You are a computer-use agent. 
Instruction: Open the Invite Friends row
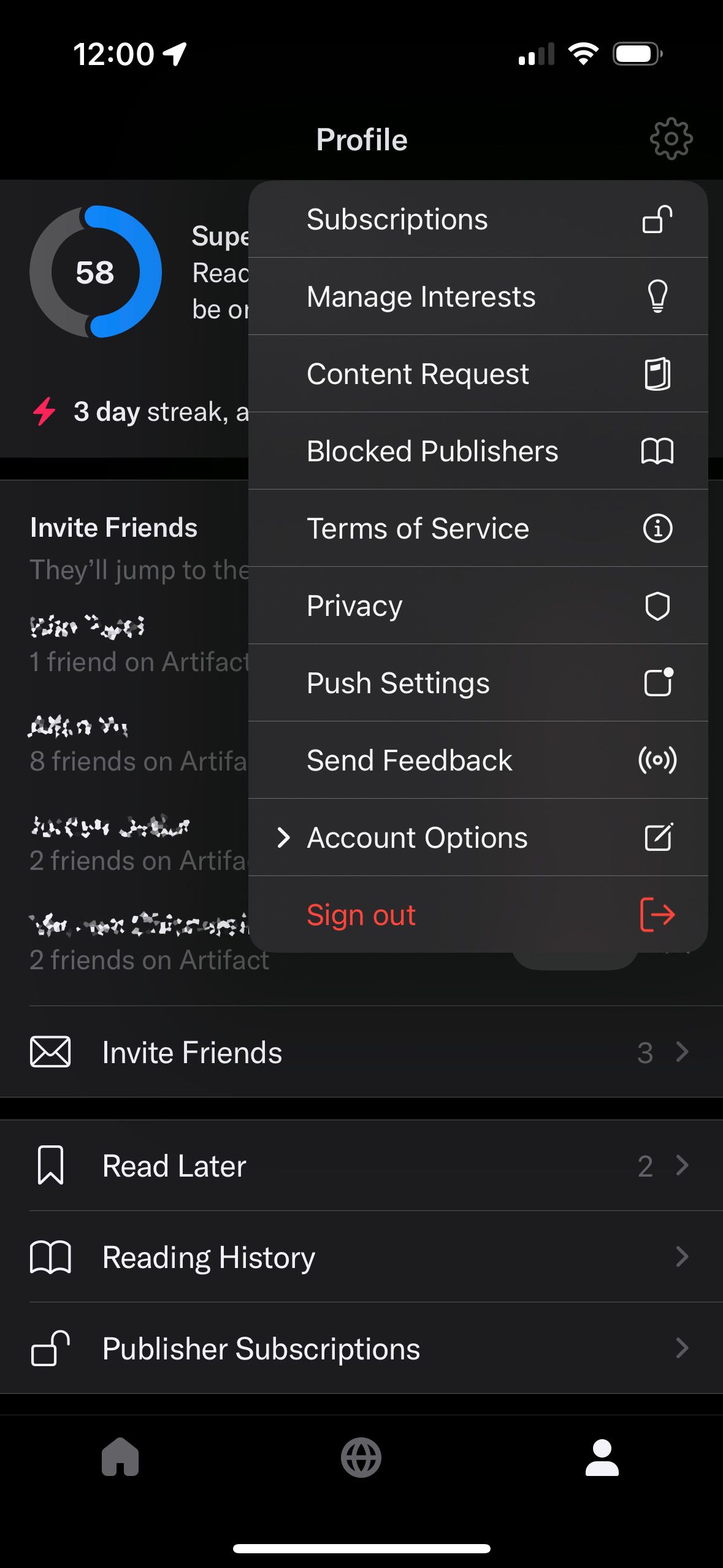click(x=361, y=1053)
